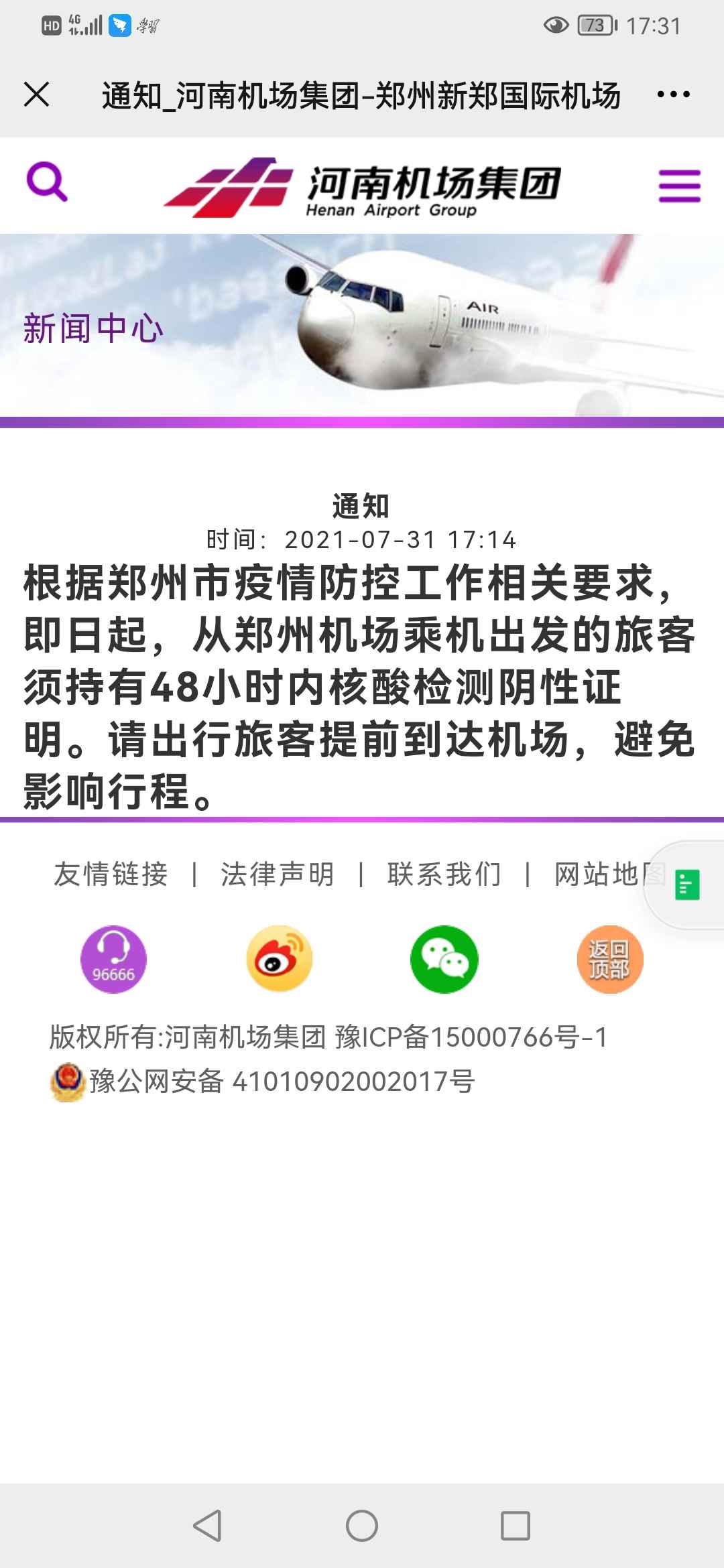
Task: Open the three-dot overflow menu
Action: [x=673, y=94]
